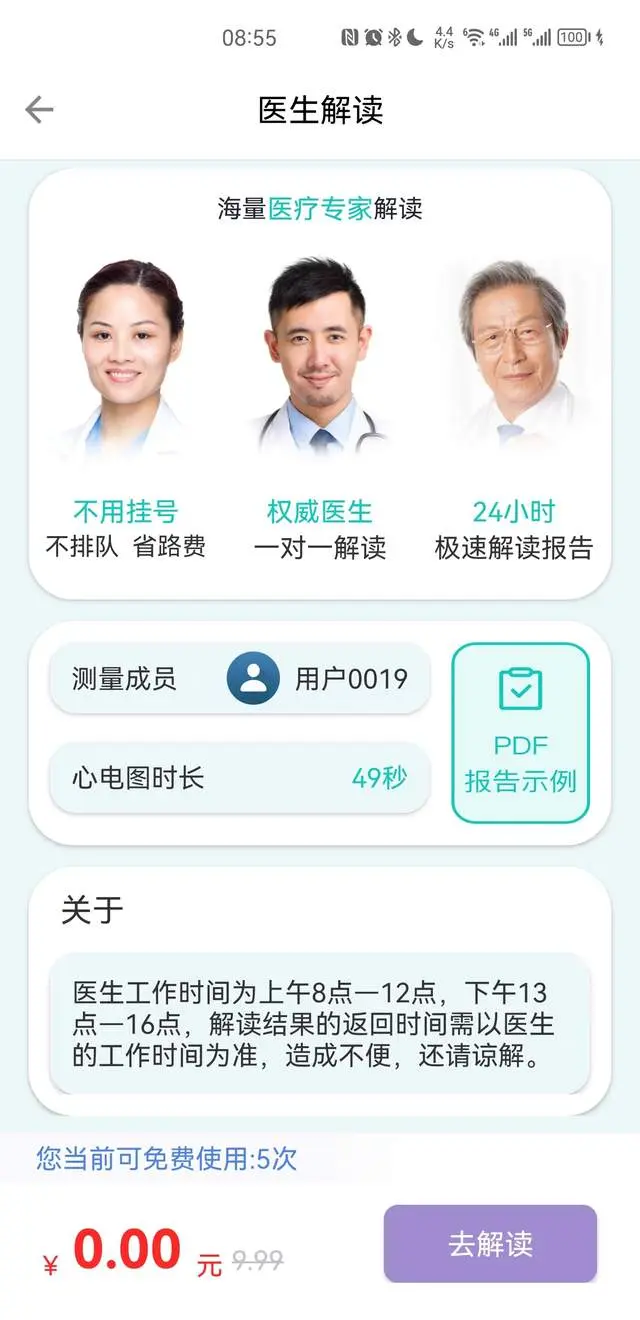Select the 测量成员 用户0019 row
The height and width of the screenshot is (1320, 640).
click(240, 679)
